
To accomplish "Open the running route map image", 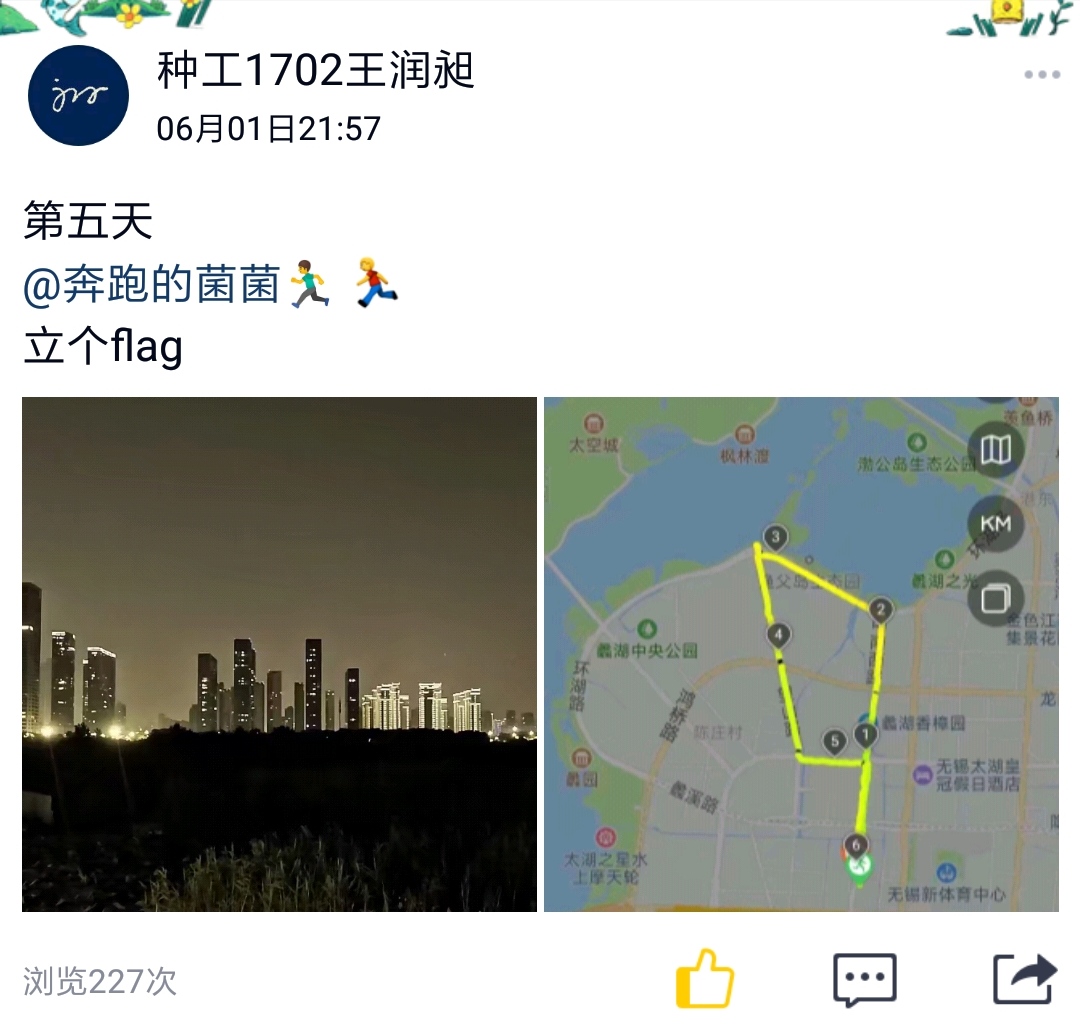I will pos(800,654).
